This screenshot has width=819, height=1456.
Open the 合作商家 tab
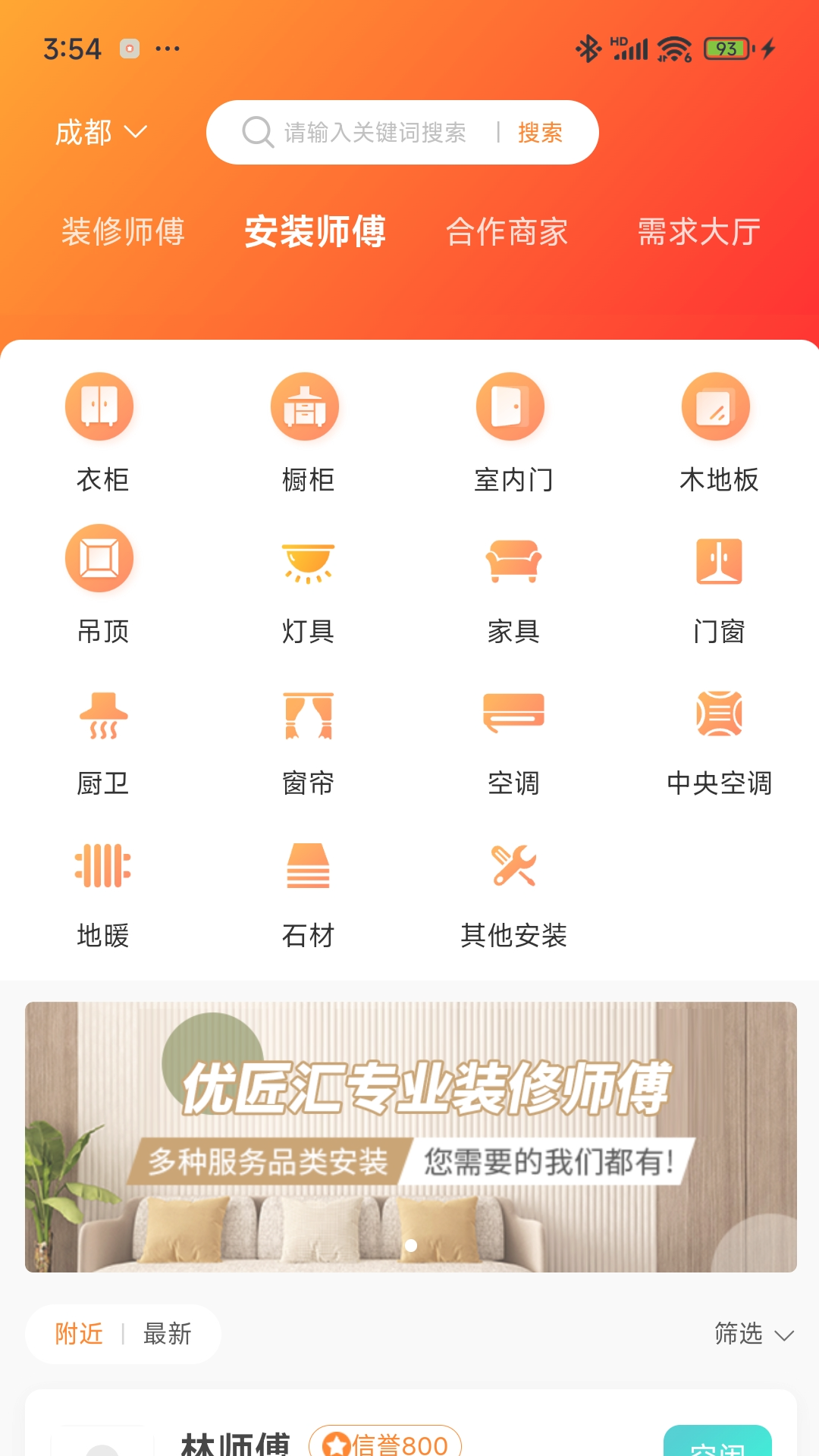click(510, 232)
